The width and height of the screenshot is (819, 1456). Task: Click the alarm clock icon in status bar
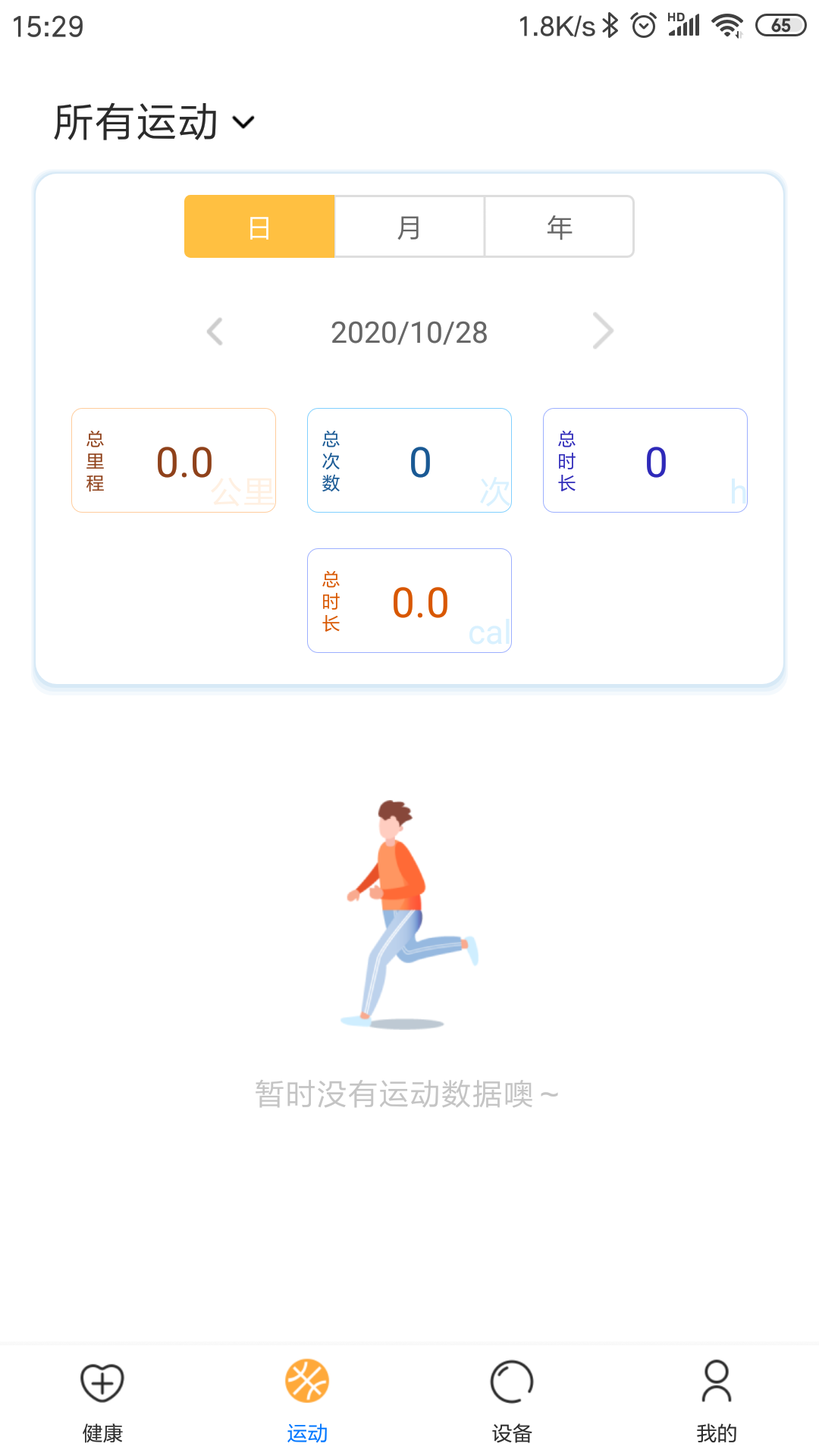(x=644, y=24)
